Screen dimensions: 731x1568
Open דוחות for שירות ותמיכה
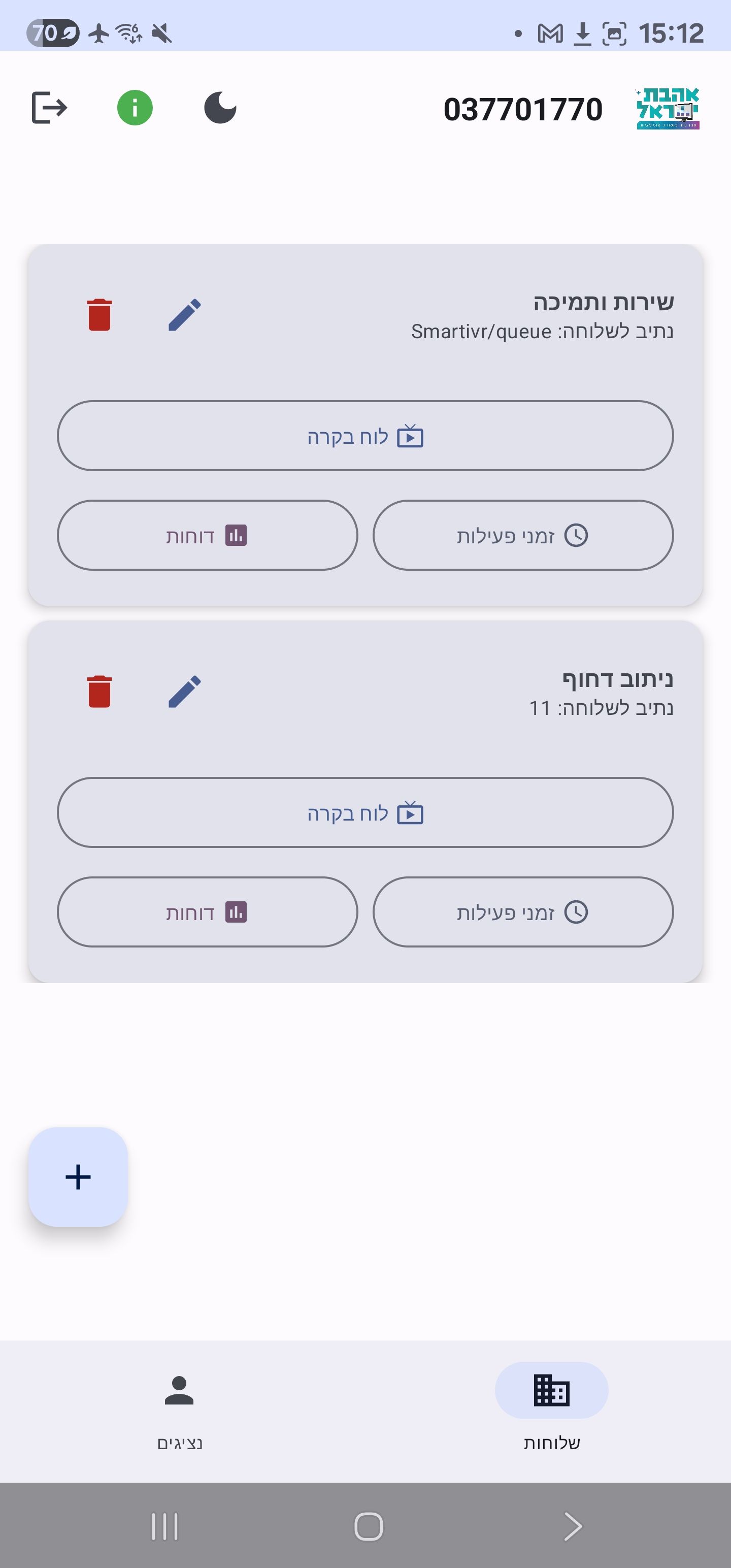[x=207, y=536]
